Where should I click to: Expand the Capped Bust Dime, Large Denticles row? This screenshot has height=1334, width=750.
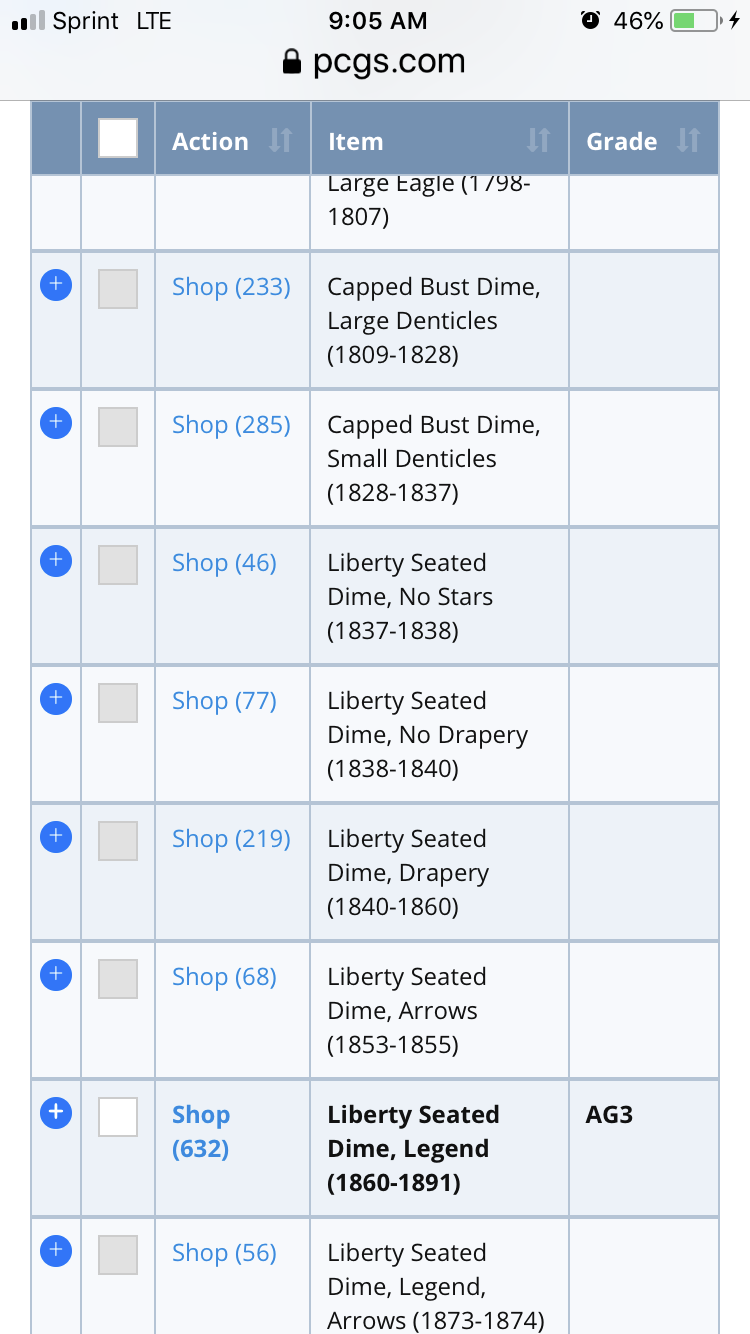click(x=56, y=285)
